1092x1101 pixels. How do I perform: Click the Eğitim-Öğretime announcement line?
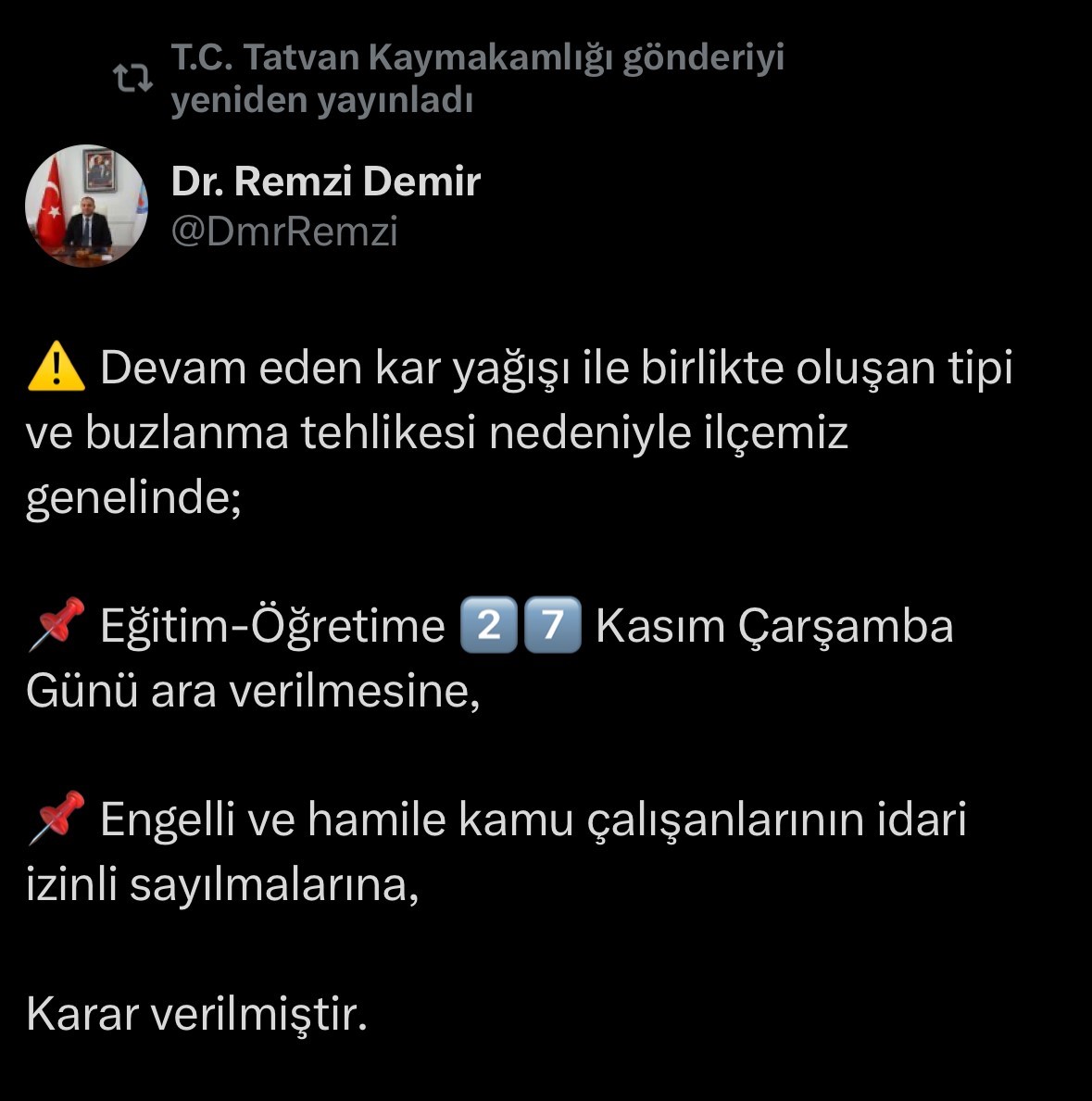click(x=278, y=622)
